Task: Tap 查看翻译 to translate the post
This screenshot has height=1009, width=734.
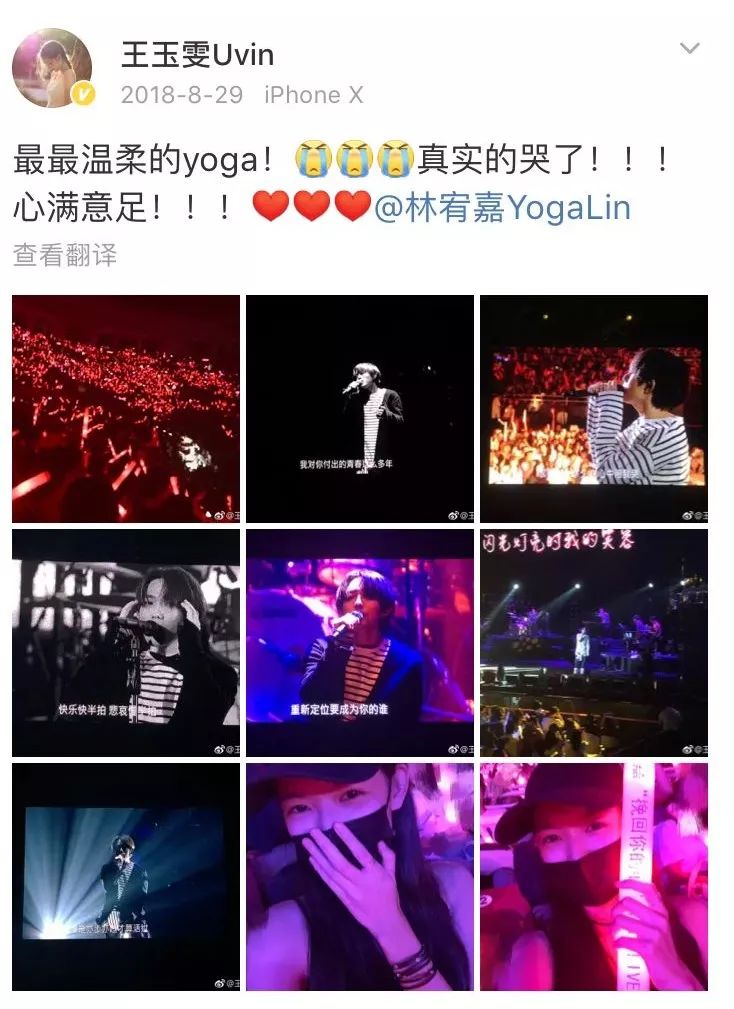Action: point(64,255)
